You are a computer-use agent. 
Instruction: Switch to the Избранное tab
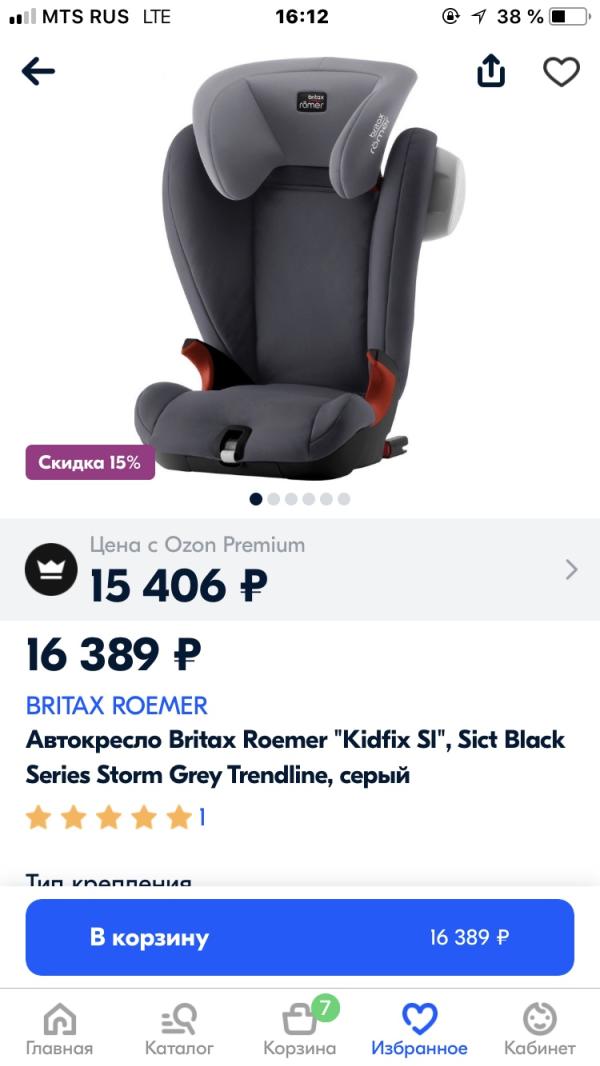(419, 1030)
